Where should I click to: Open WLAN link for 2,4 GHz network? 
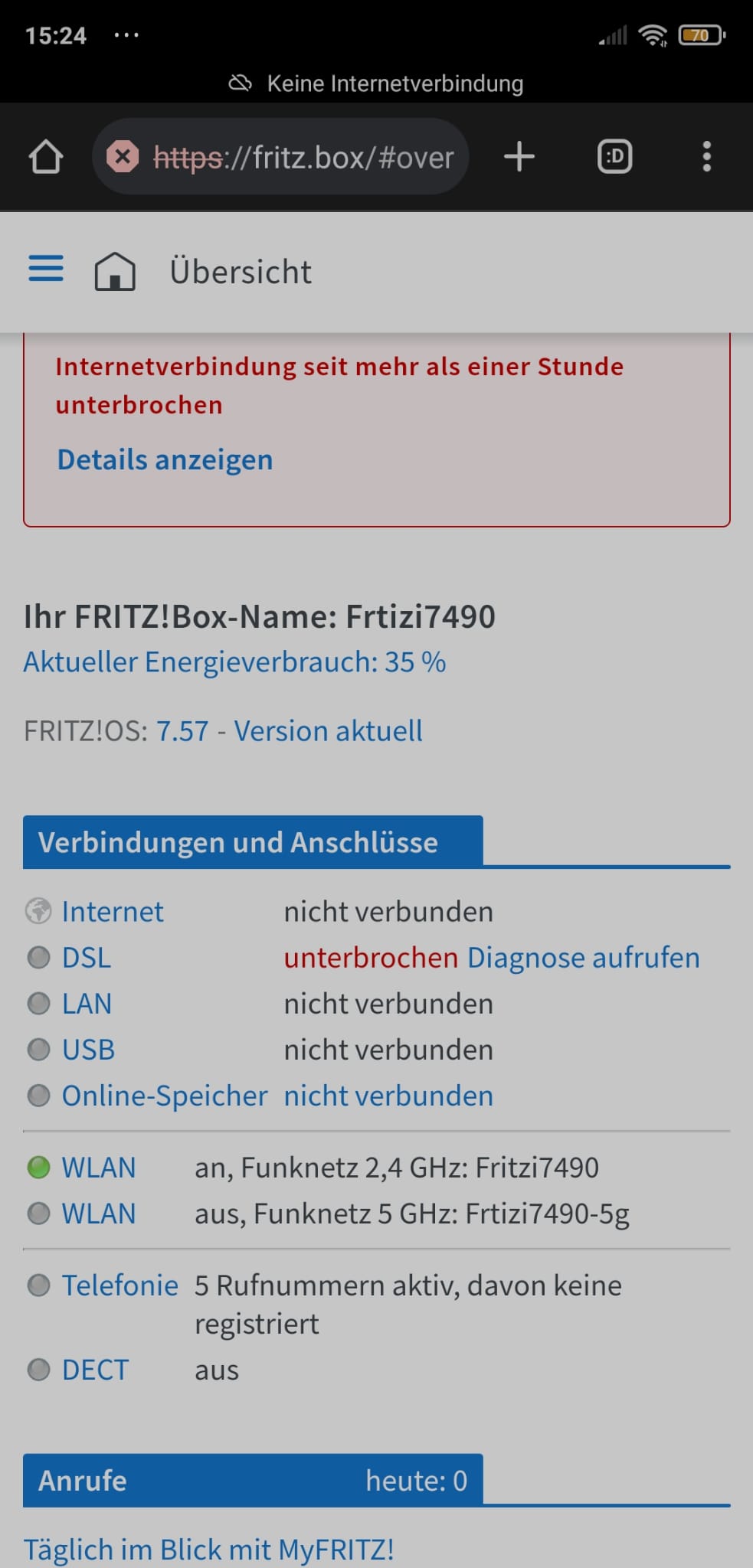99,1168
